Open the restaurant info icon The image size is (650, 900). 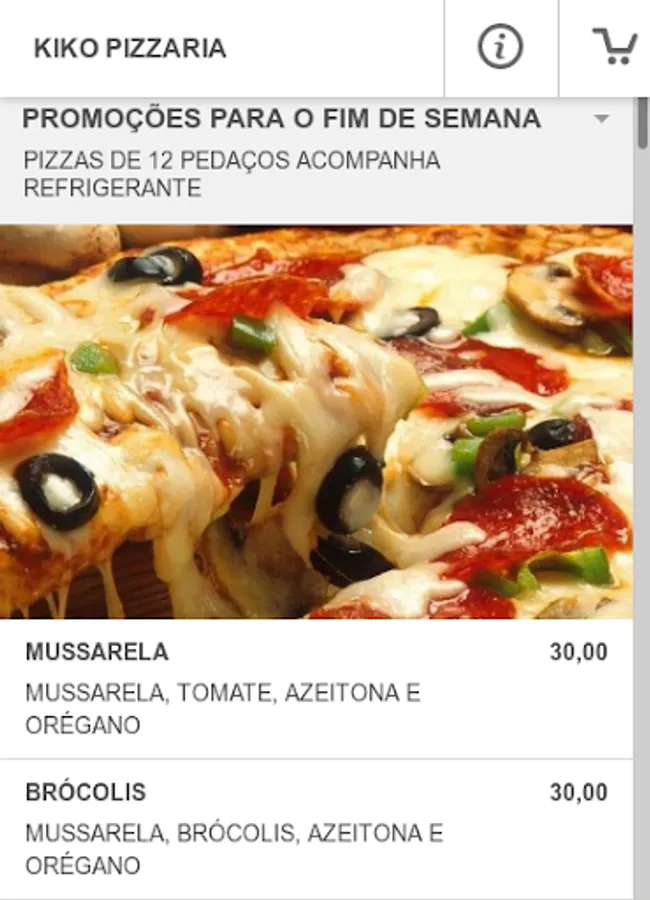[500, 48]
